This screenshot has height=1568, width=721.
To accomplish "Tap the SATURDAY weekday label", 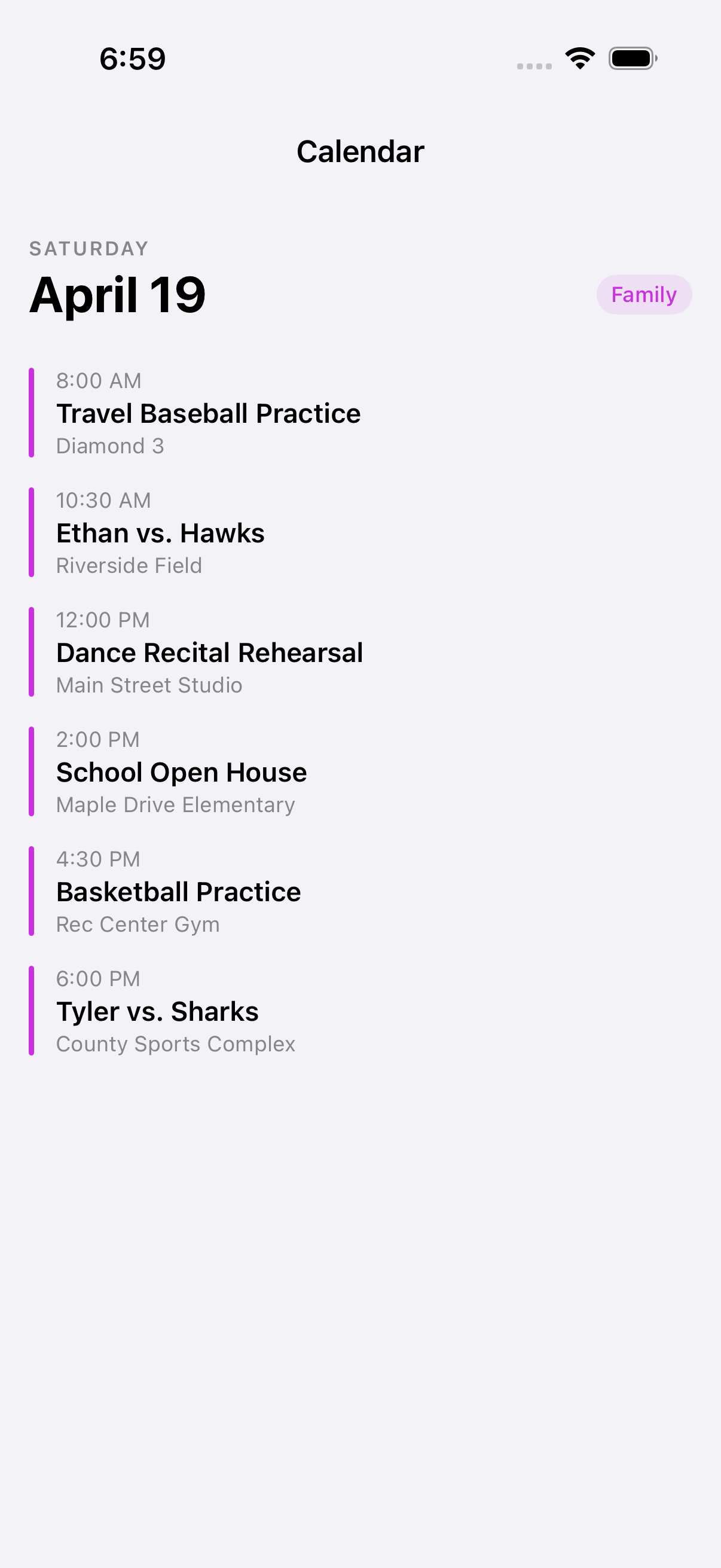I will click(x=88, y=248).
